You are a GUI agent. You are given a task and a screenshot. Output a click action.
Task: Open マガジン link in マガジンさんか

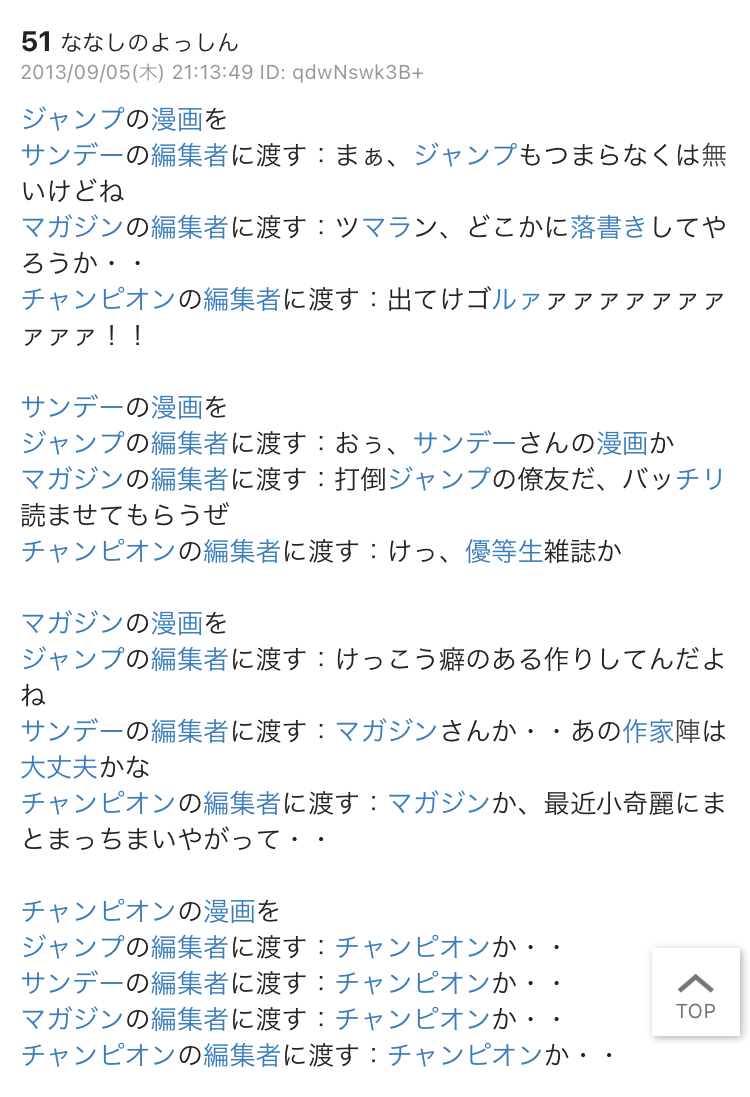(x=386, y=731)
